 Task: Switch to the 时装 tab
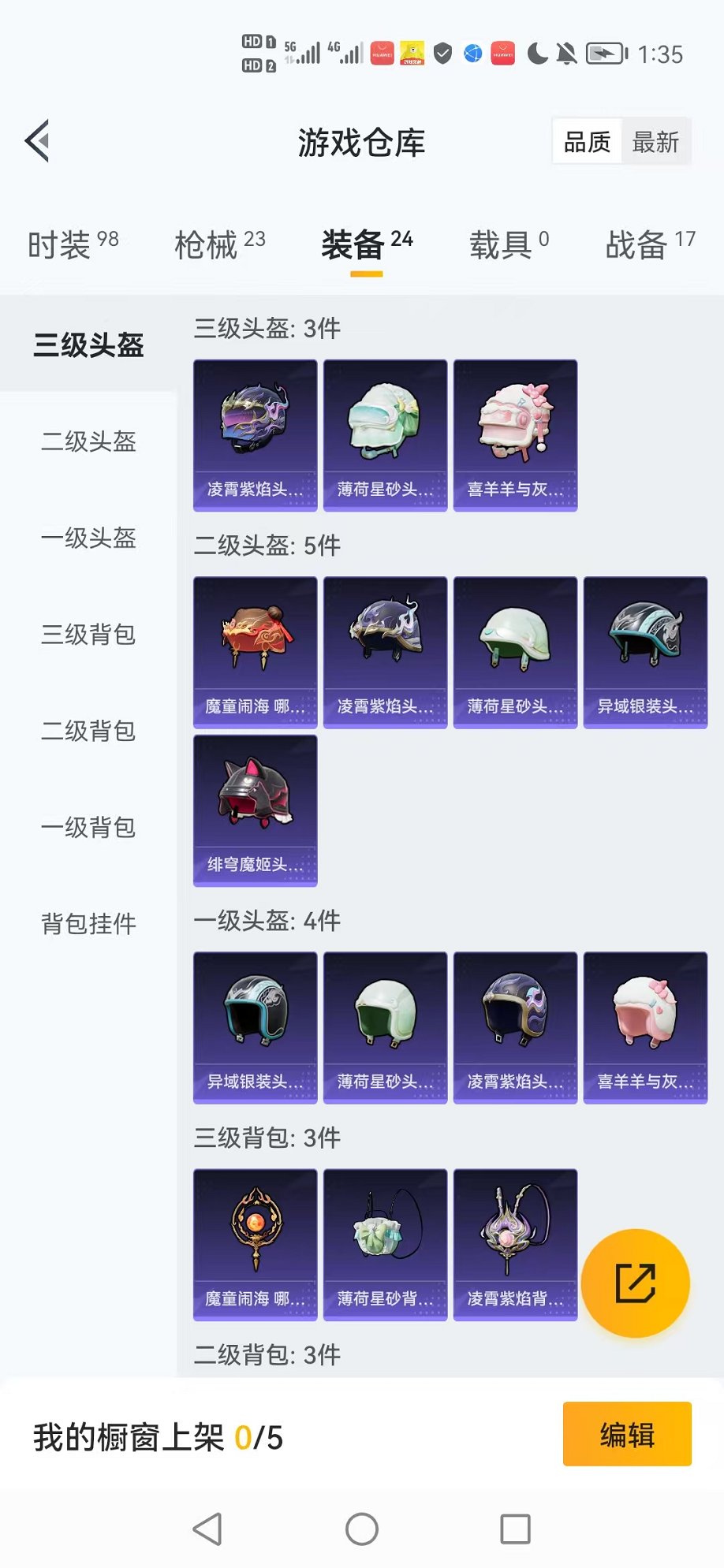coord(73,244)
